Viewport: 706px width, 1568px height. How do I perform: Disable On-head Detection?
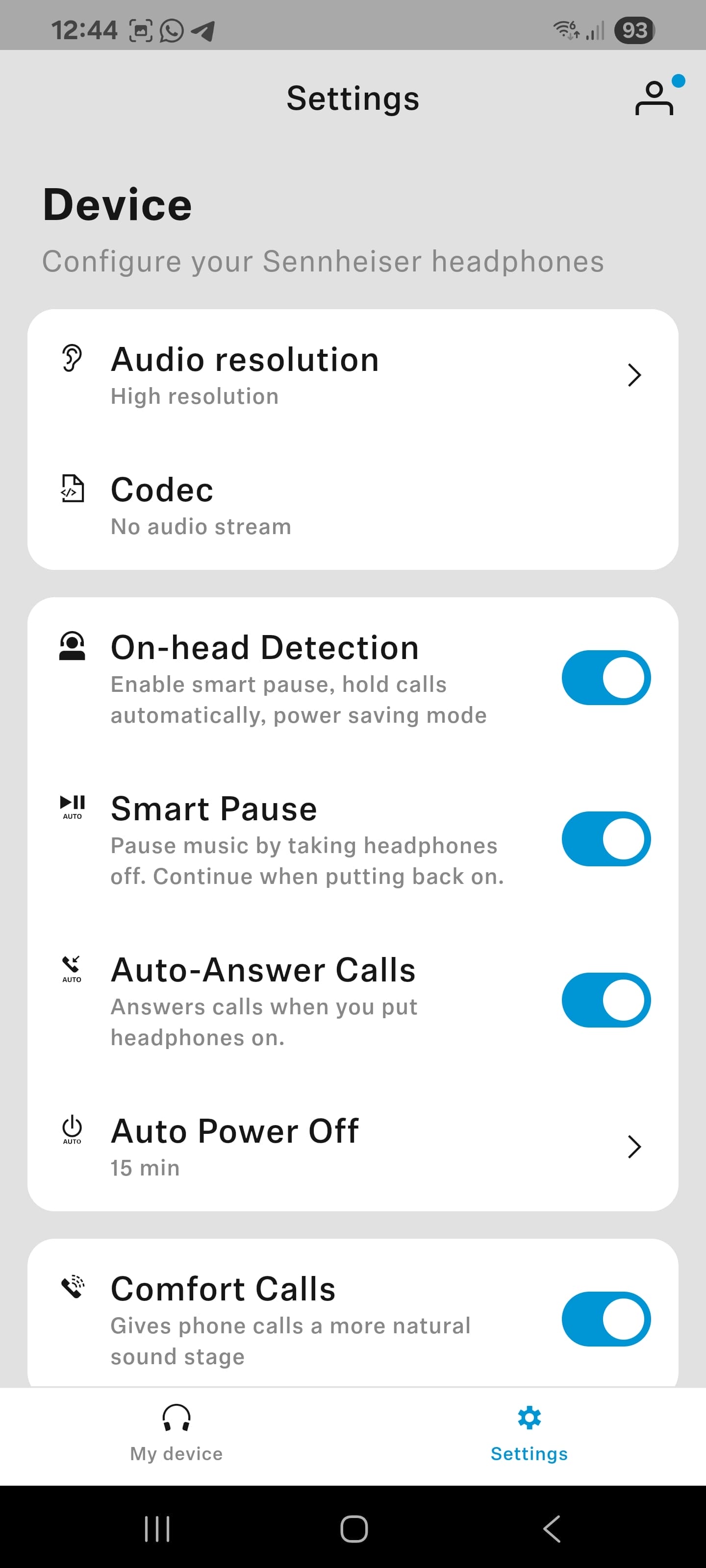tap(605, 678)
